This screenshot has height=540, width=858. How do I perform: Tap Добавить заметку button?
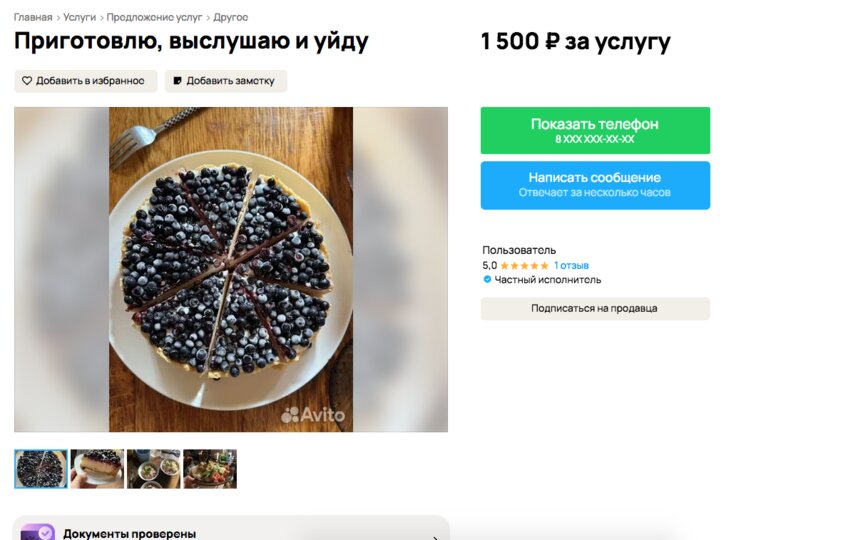(x=225, y=81)
